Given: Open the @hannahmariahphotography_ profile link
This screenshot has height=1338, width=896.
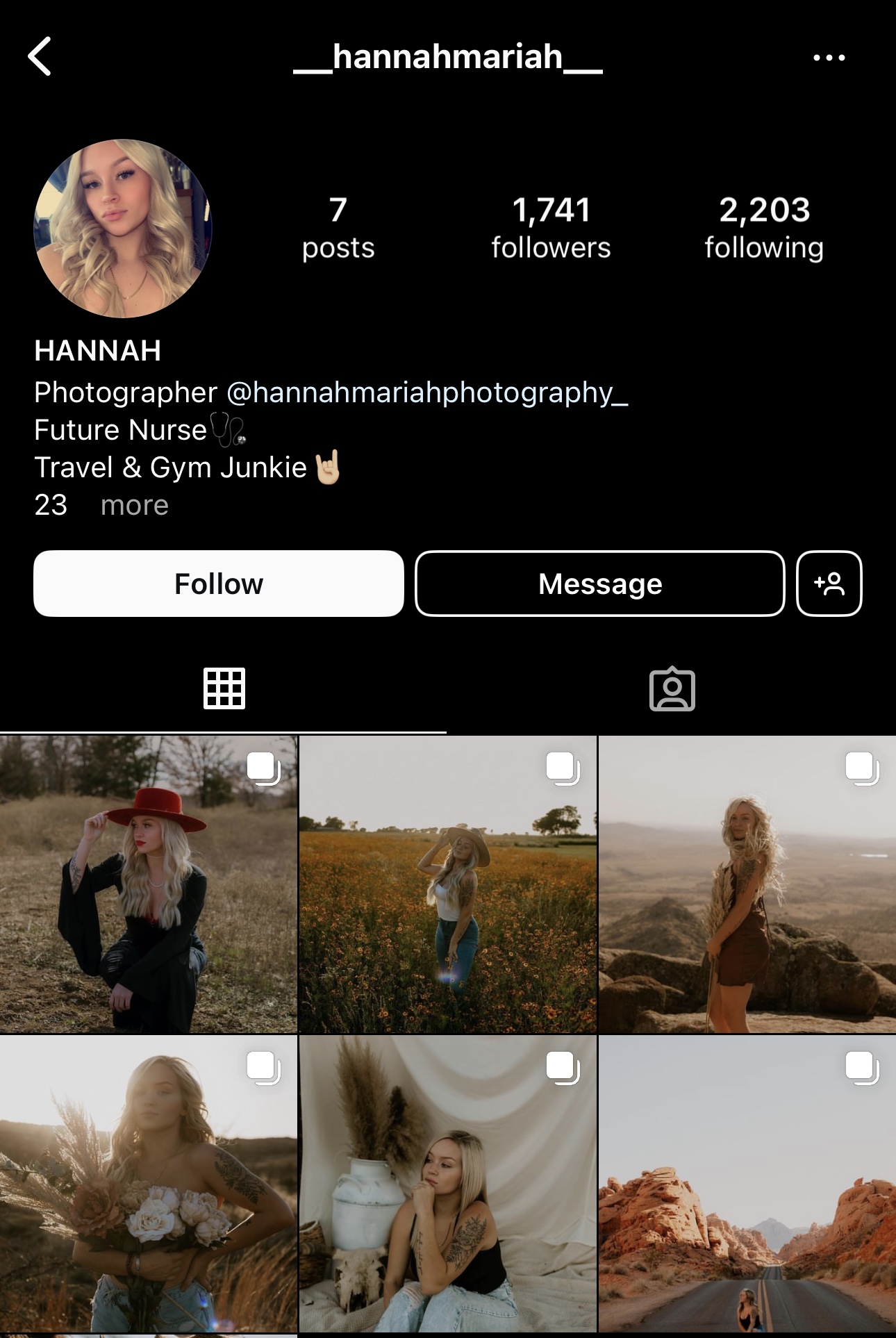Looking at the screenshot, I should (427, 393).
